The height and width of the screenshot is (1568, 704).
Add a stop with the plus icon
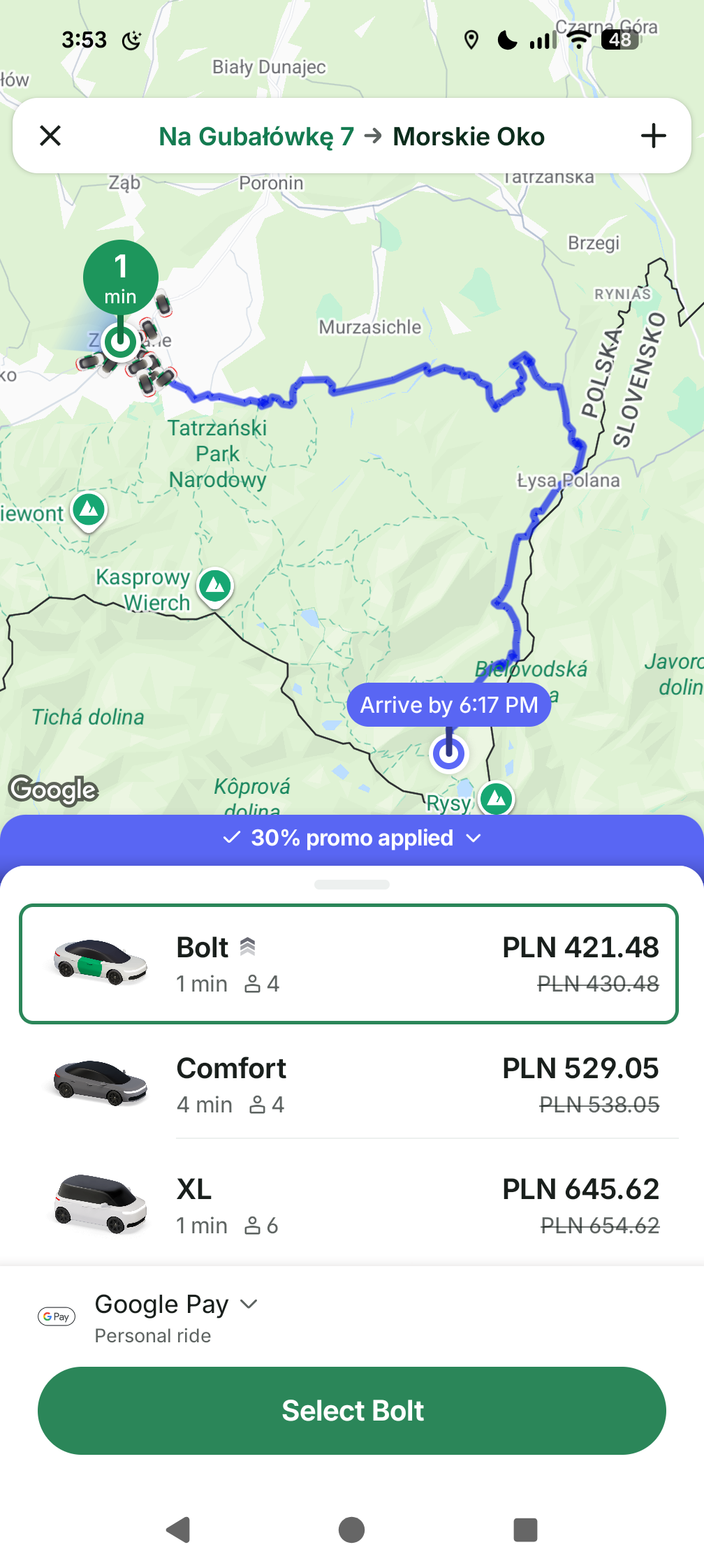click(x=653, y=136)
